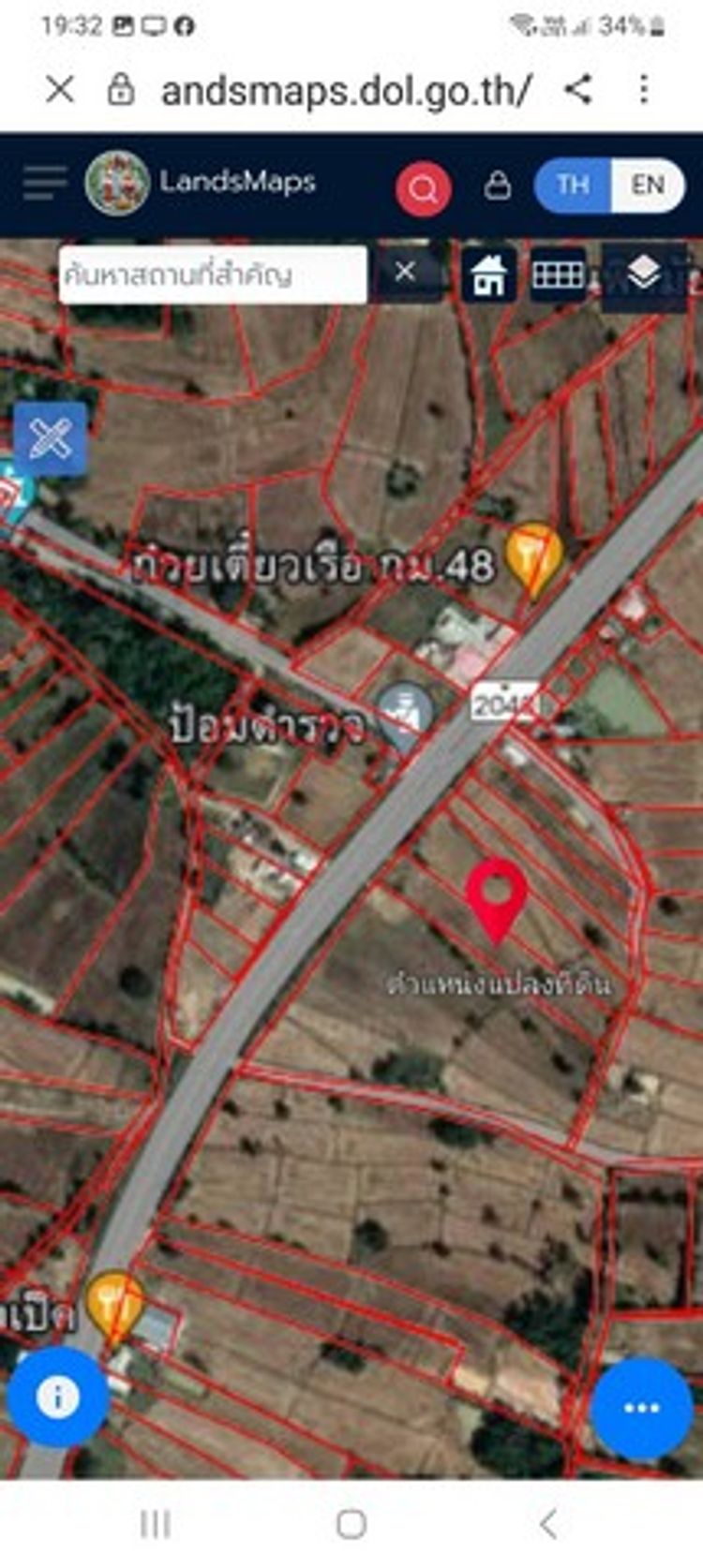
Task: Open the police booth map marker
Action: click(x=405, y=717)
